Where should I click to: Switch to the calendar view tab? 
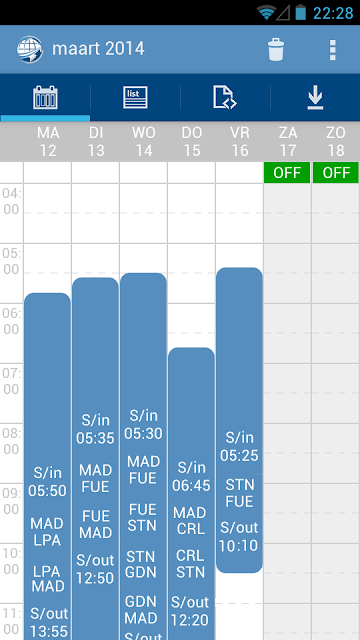(x=45, y=98)
